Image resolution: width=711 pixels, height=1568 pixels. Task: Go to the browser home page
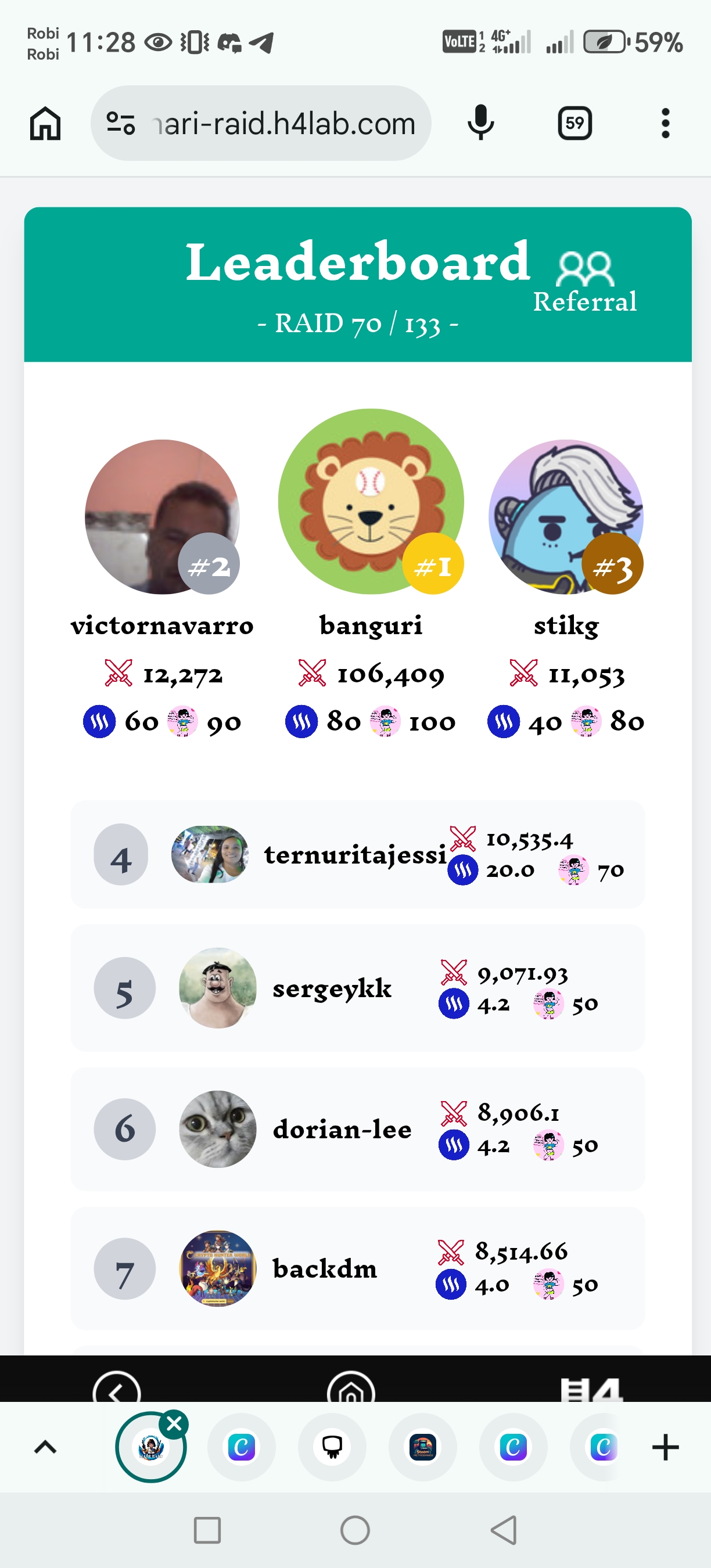[45, 124]
